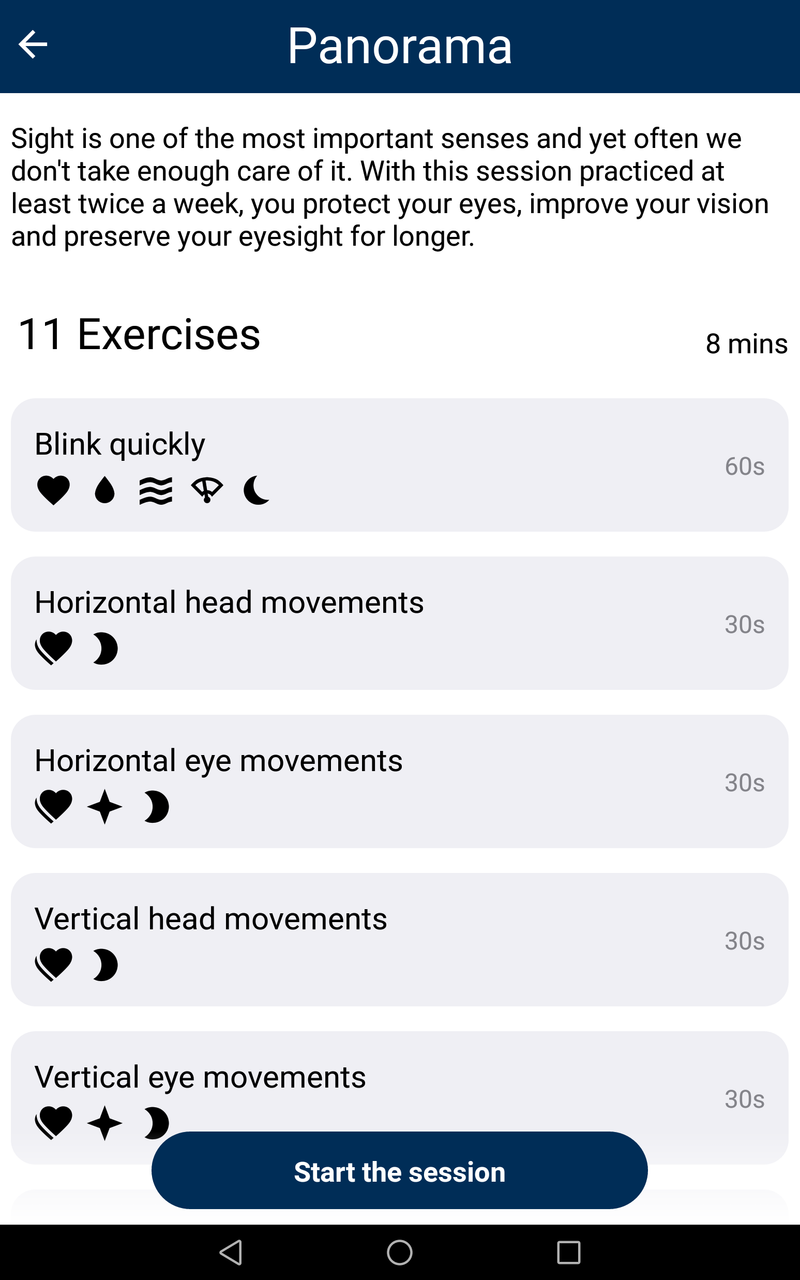Click the moon icon under Vertical eye movements

point(155,1122)
